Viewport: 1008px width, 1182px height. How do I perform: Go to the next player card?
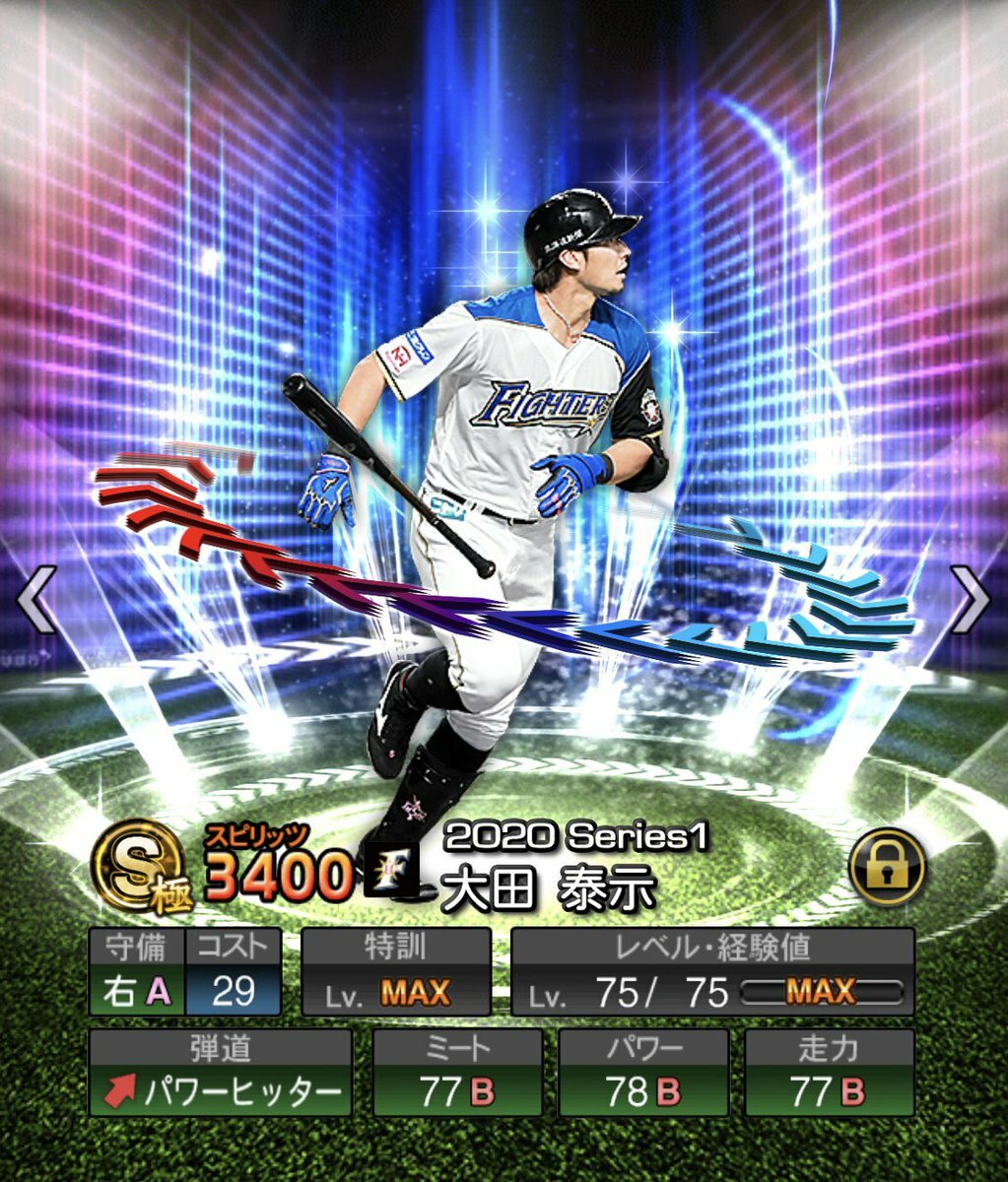click(x=970, y=600)
